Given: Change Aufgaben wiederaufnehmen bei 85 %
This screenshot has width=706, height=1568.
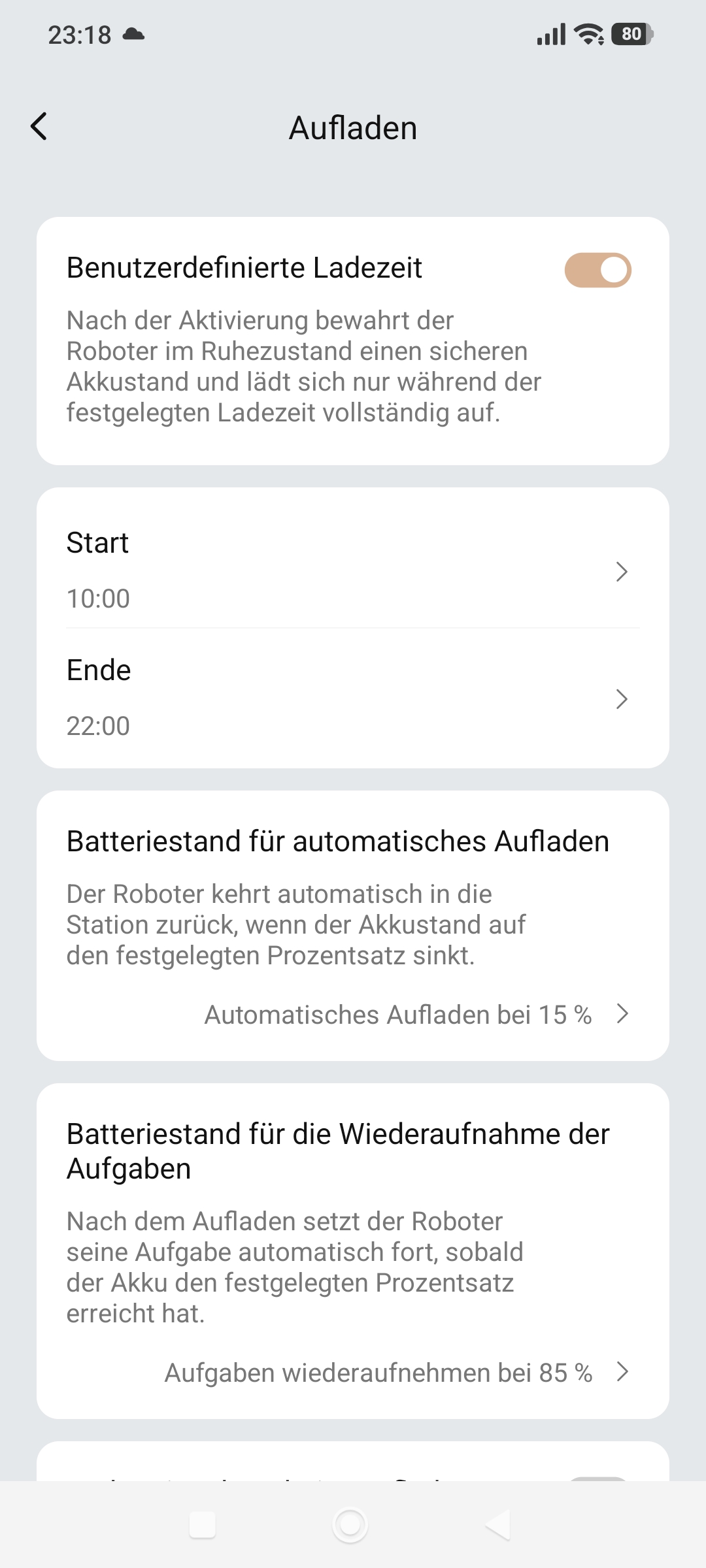Looking at the screenshot, I should pyautogui.click(x=397, y=1373).
